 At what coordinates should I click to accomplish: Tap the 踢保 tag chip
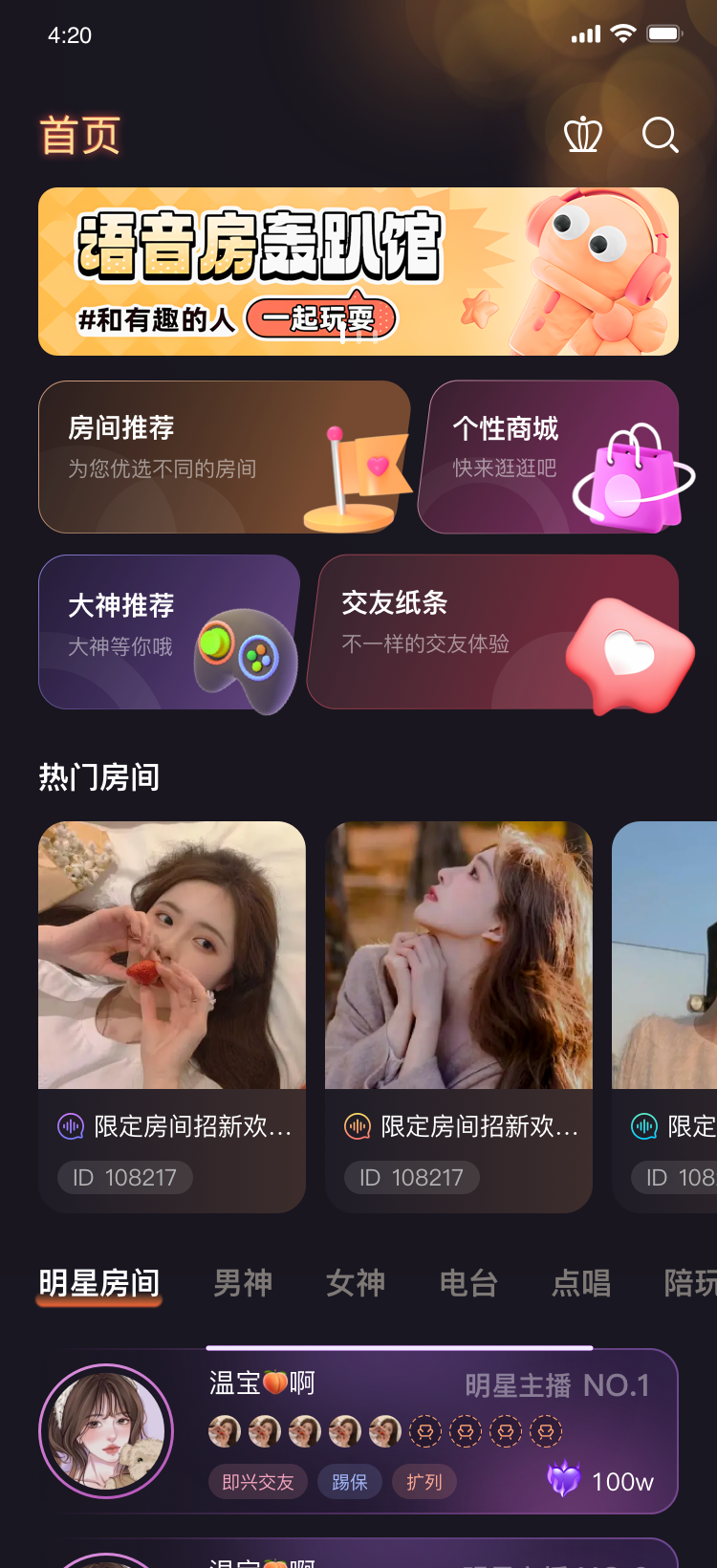pyautogui.click(x=350, y=1482)
